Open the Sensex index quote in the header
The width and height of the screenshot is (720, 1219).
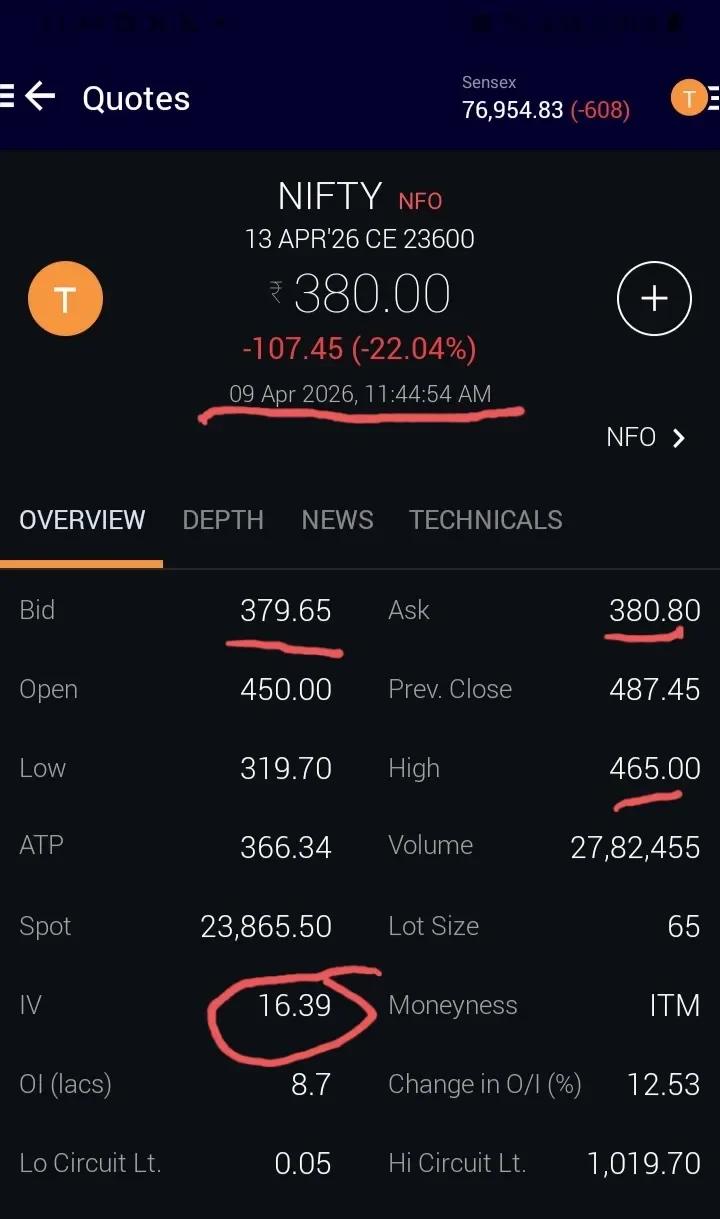coord(545,97)
